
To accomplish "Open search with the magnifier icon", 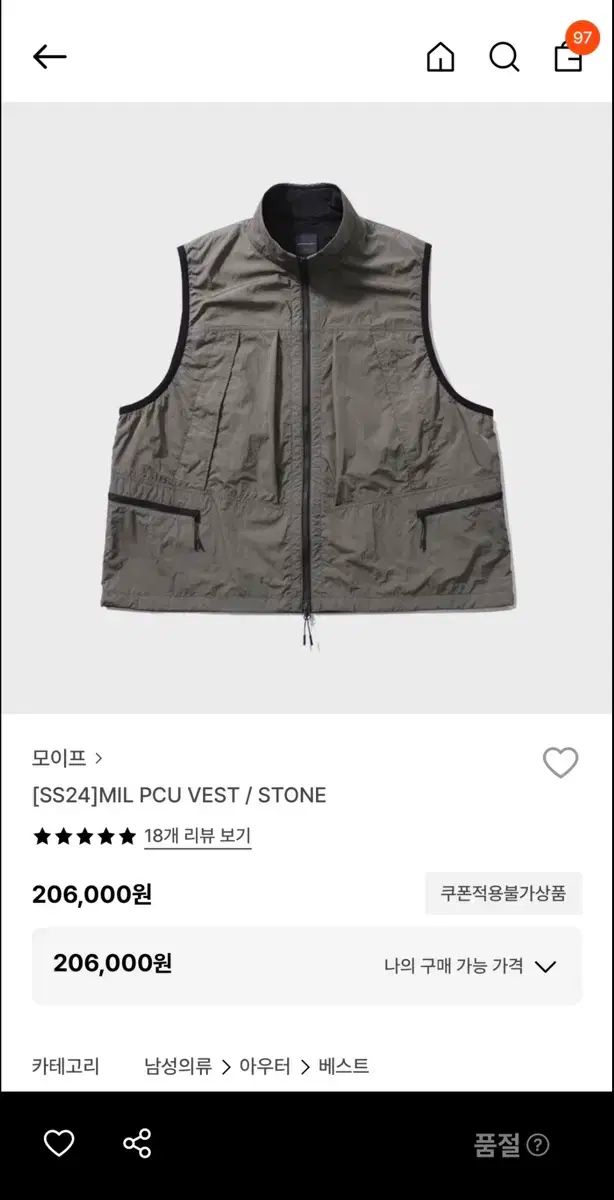I will tap(504, 57).
